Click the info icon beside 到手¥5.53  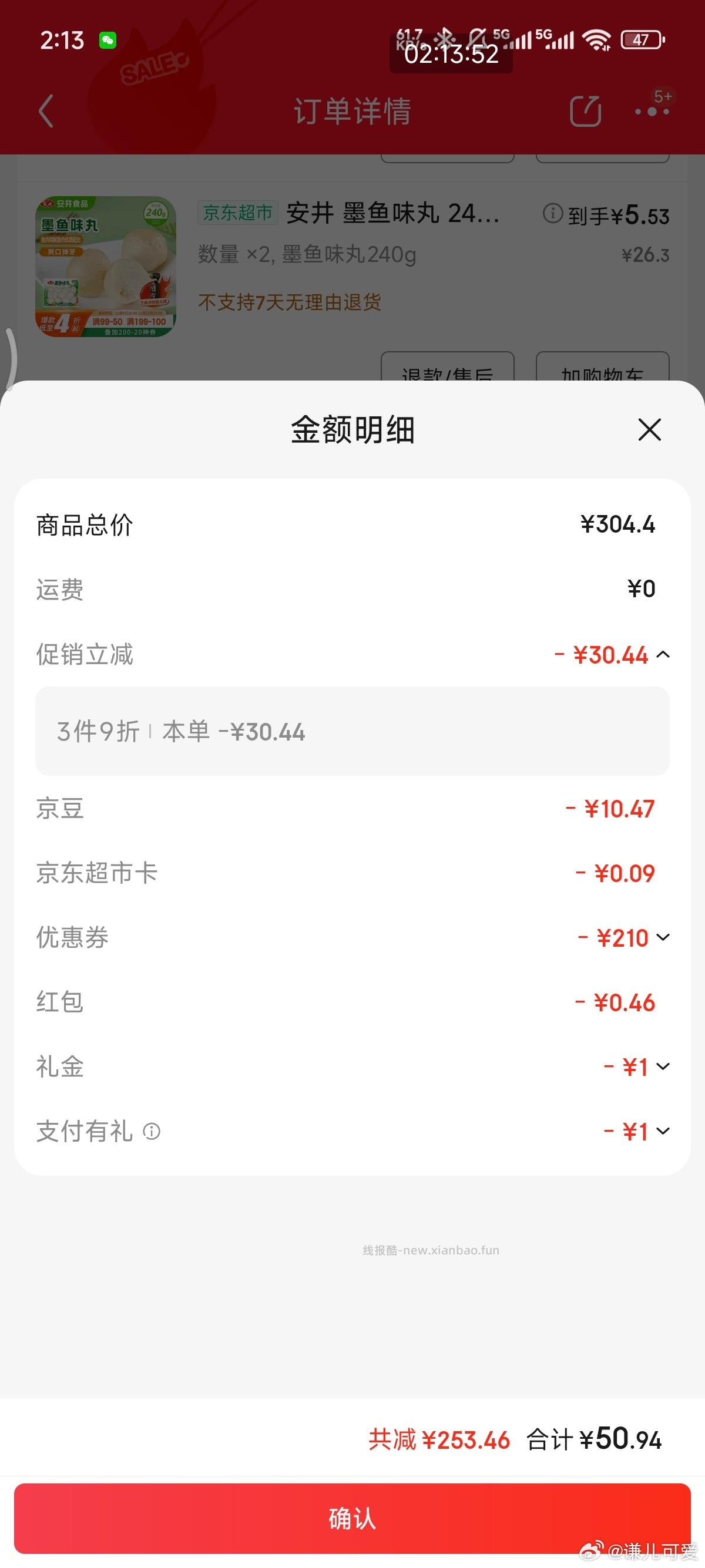click(x=552, y=214)
